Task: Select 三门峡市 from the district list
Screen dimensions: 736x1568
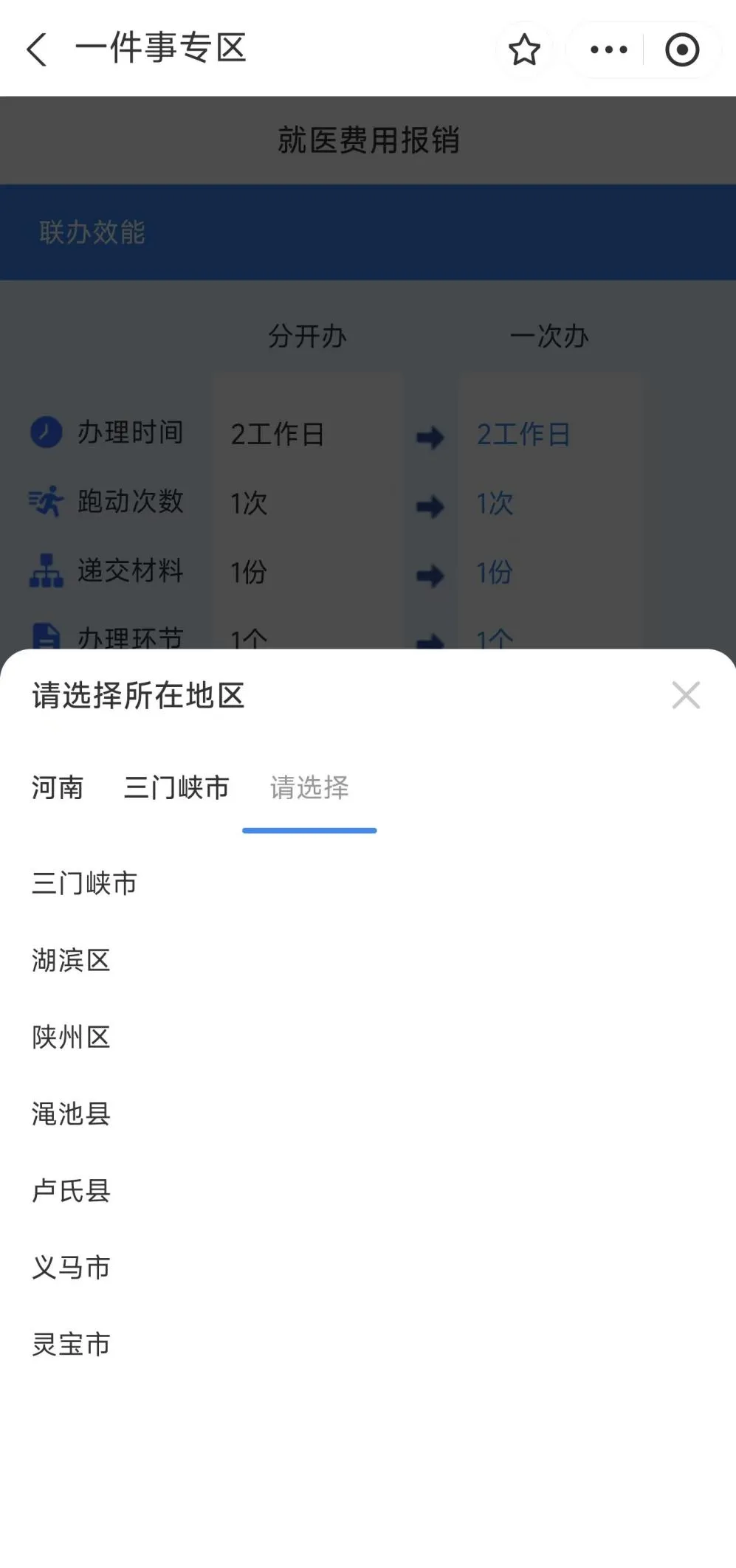Action: 84,883
